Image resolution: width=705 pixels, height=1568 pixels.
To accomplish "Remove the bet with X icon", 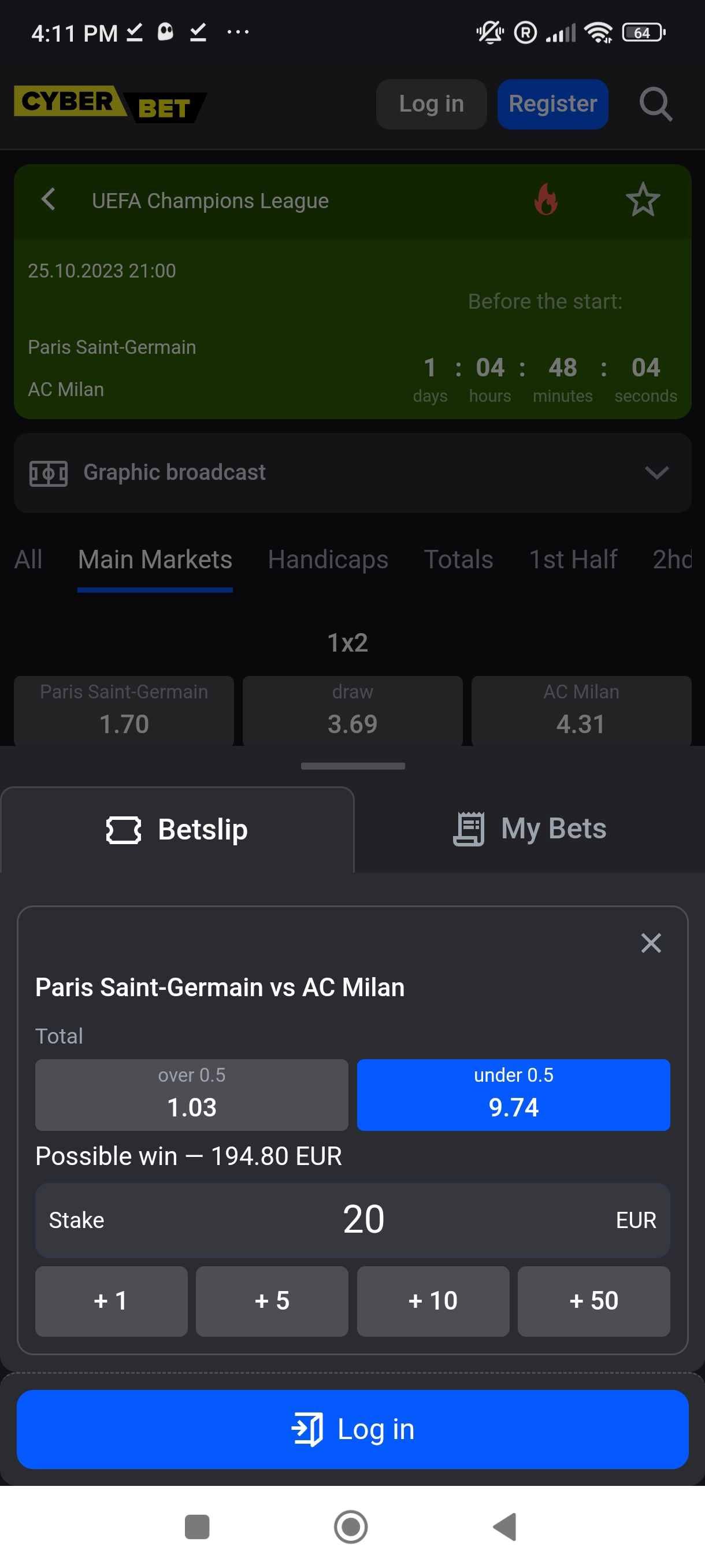I will (650, 943).
